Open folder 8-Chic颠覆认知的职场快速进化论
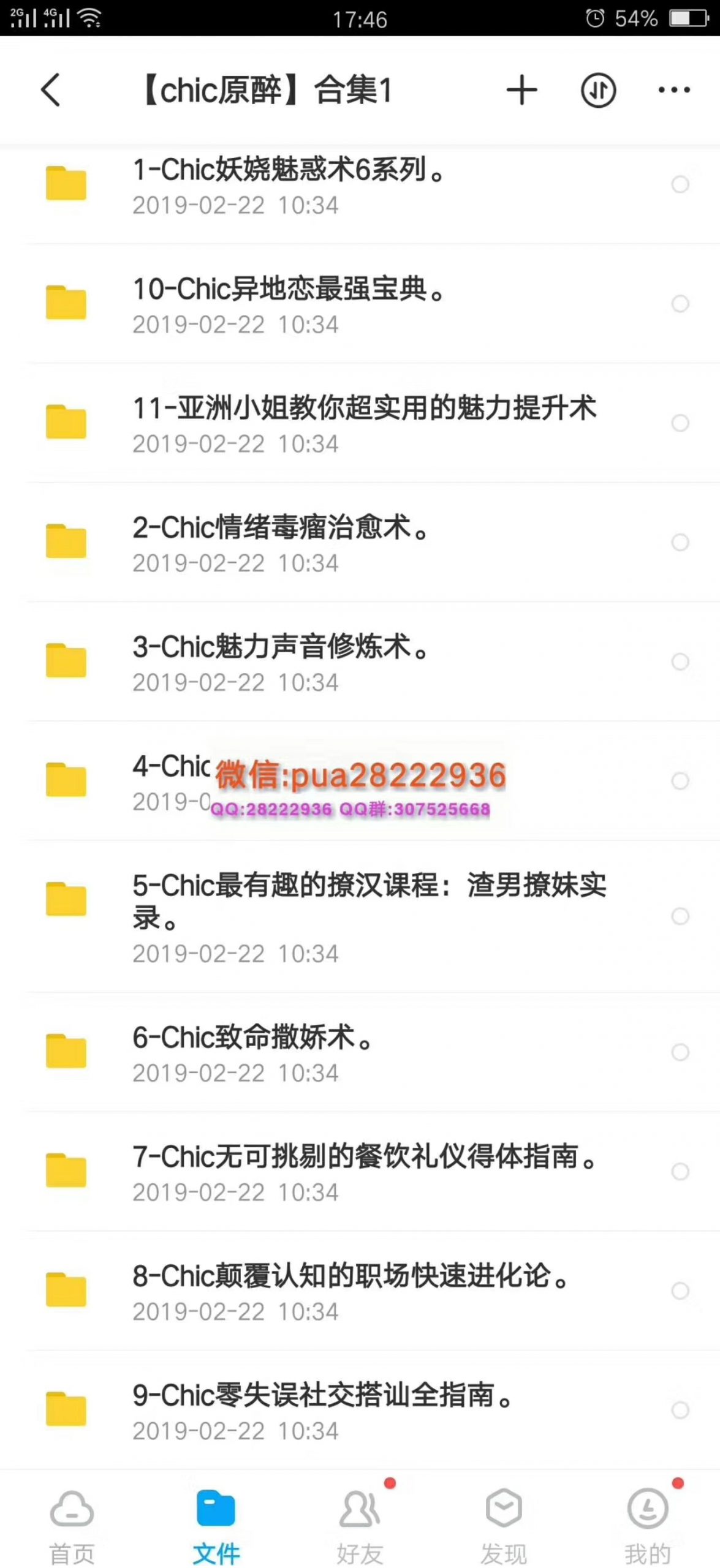Viewport: 720px width, 1568px height. coord(360,1291)
